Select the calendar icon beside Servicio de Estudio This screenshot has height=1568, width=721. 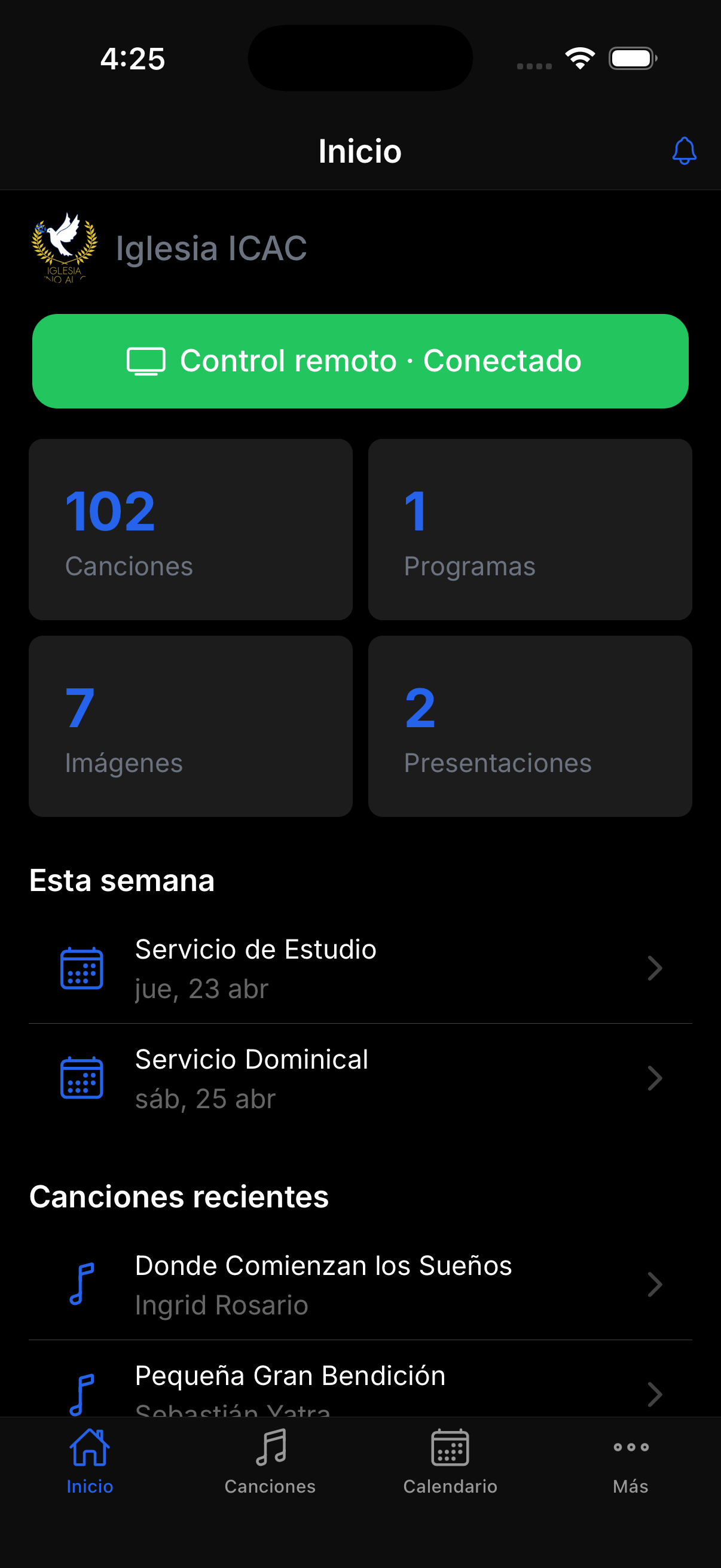(82, 968)
